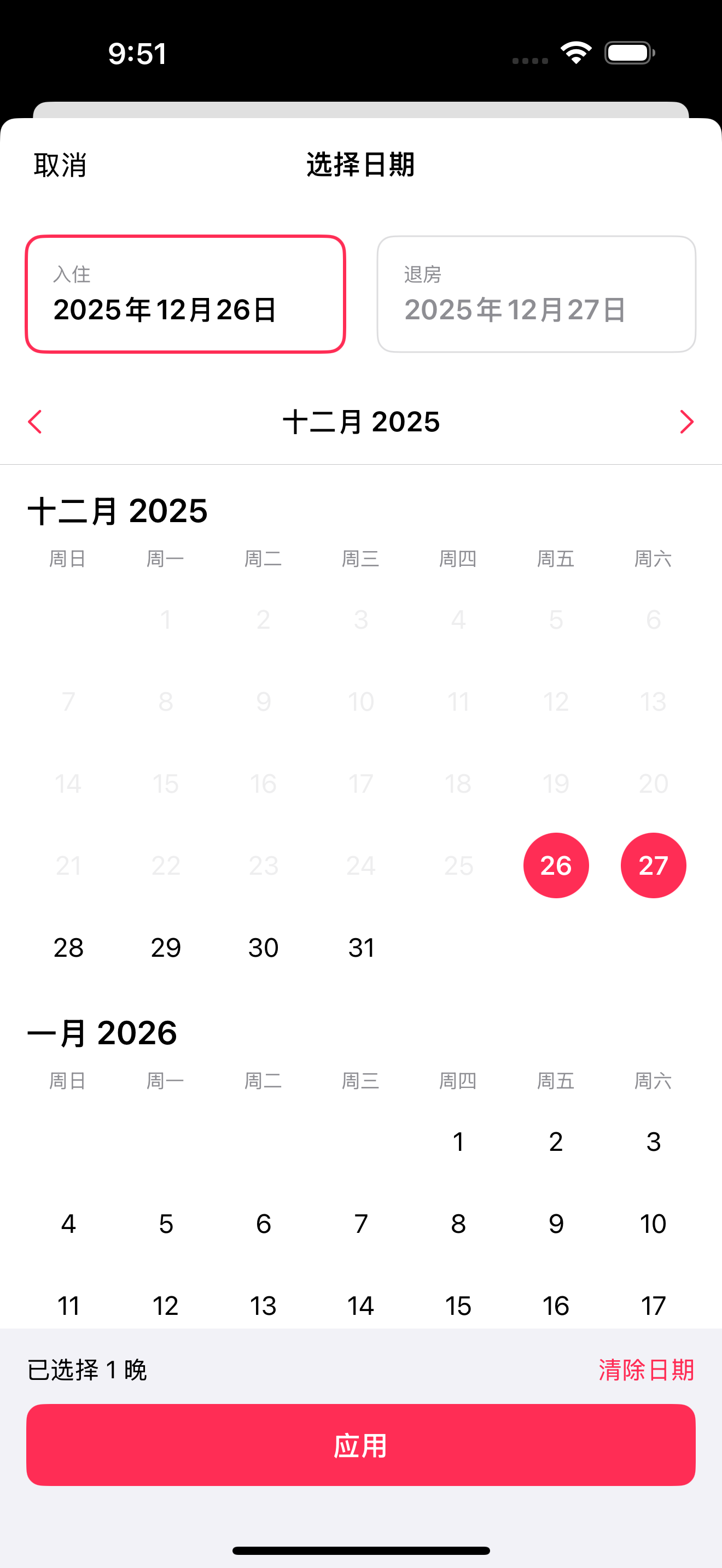Select December 31 in the calendar
Image resolution: width=722 pixels, height=1568 pixels.
pos(361,947)
